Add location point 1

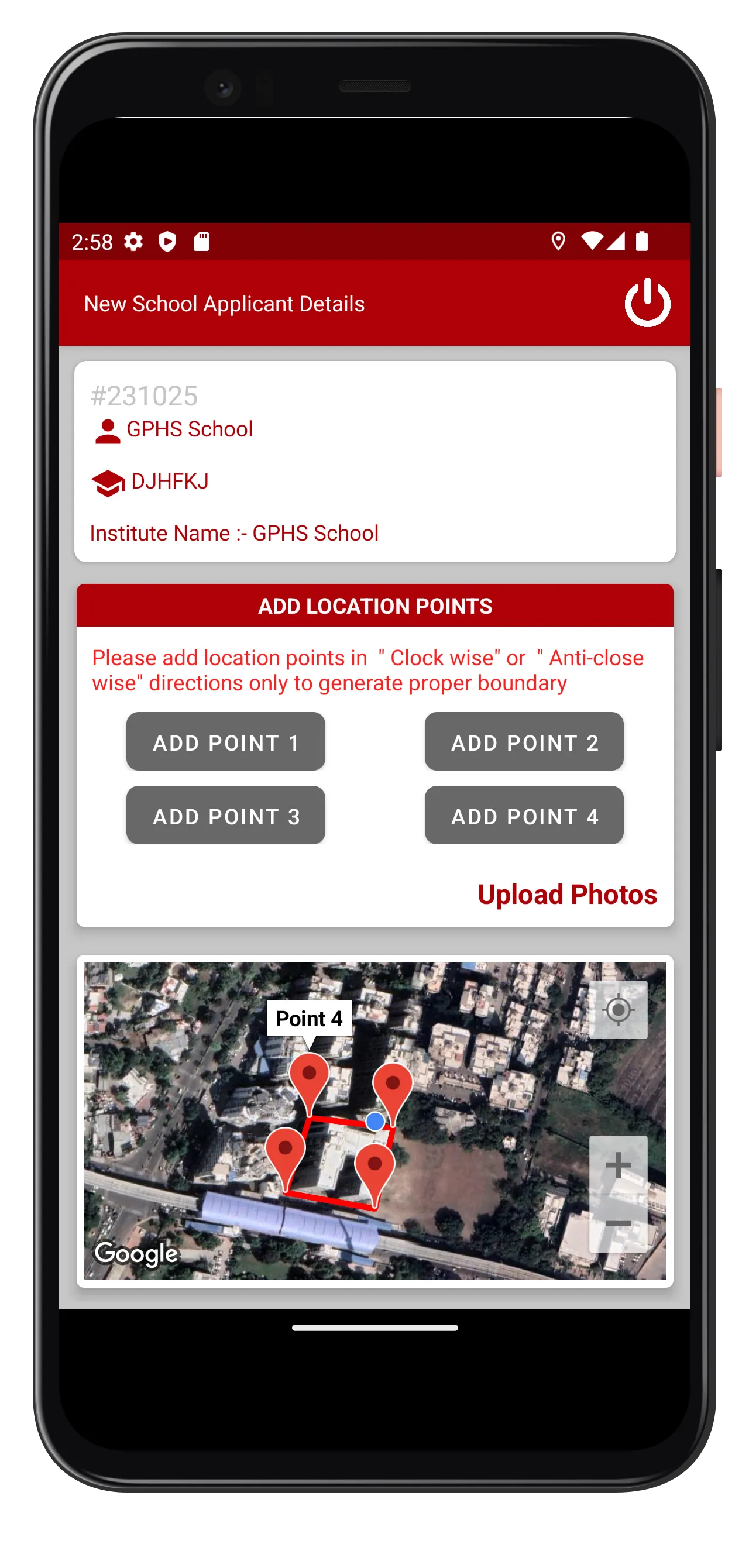click(x=225, y=742)
